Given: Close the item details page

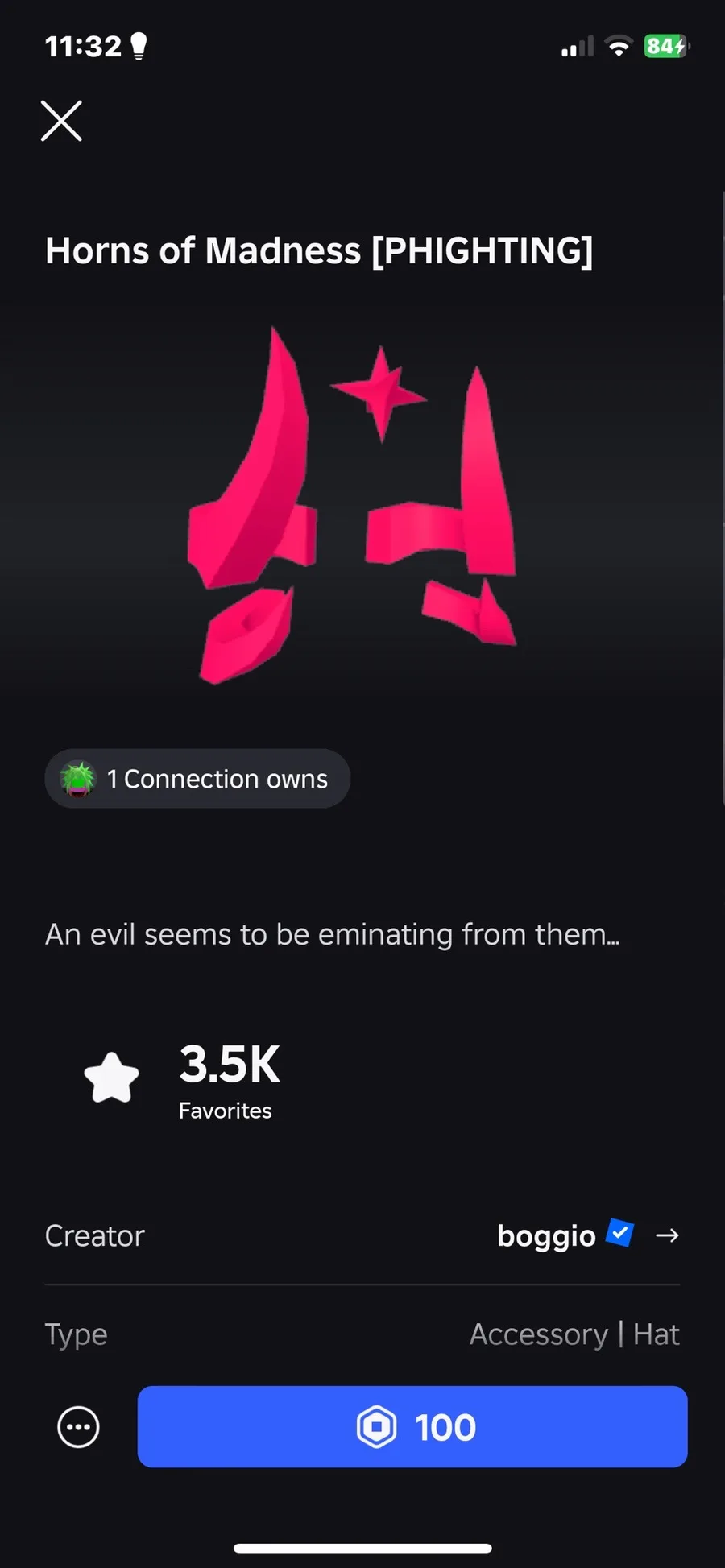Looking at the screenshot, I should click(61, 122).
